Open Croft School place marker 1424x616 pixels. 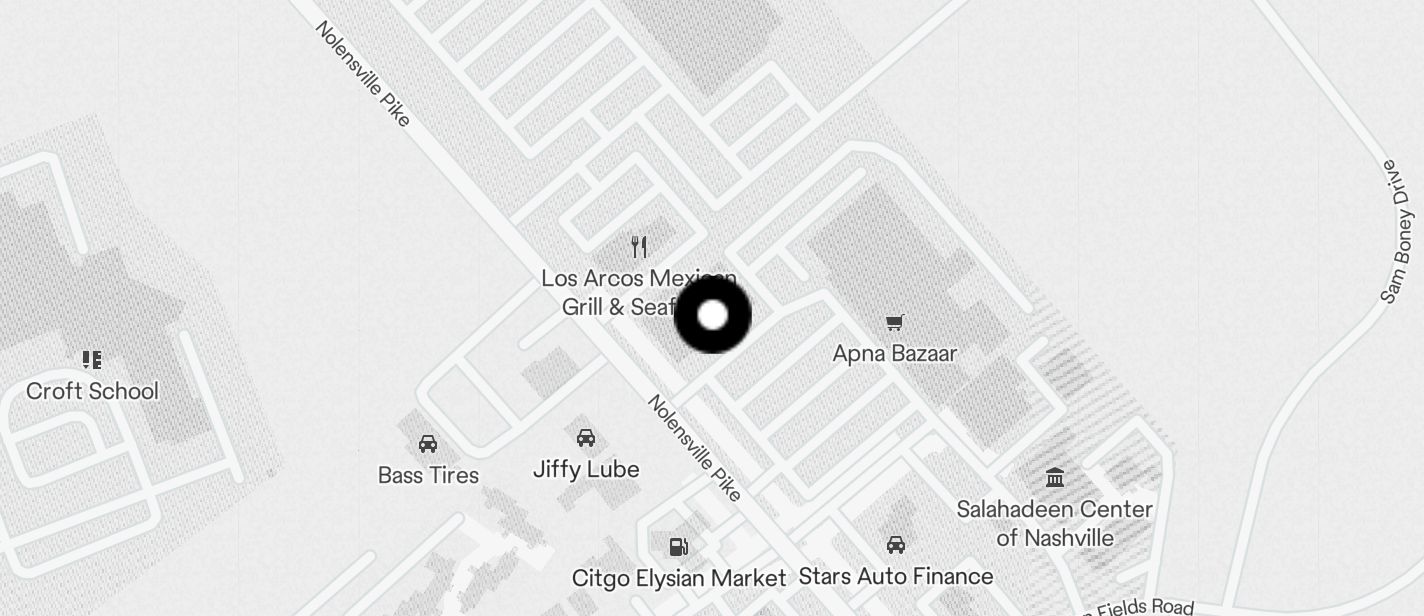tap(92, 360)
